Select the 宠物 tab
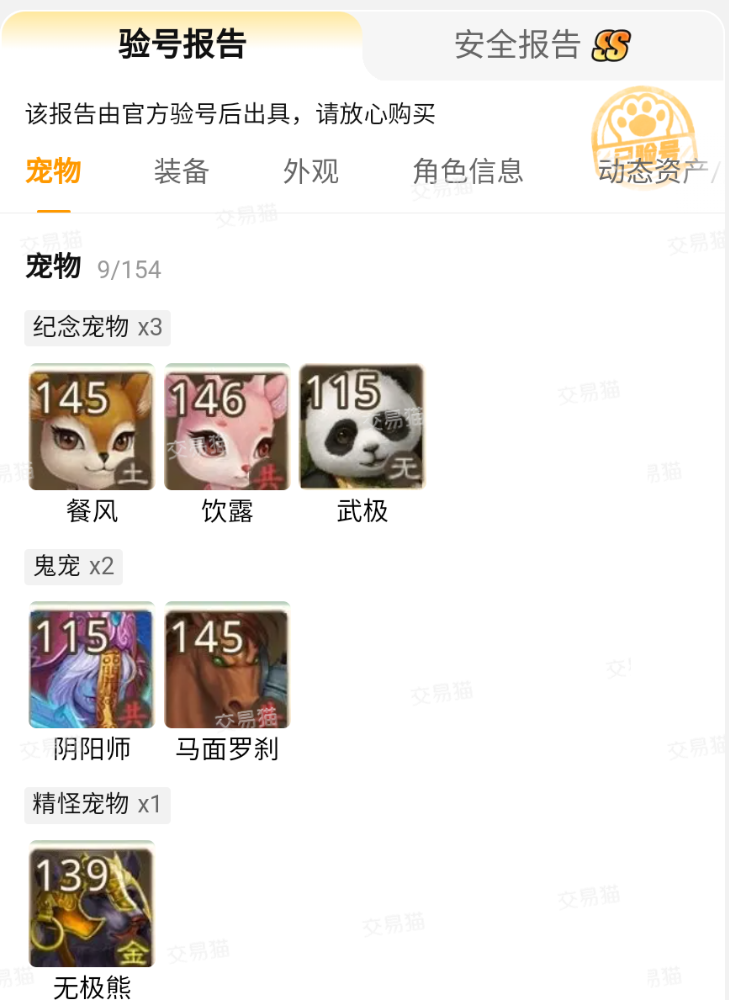The height and width of the screenshot is (1000, 729). pos(53,172)
